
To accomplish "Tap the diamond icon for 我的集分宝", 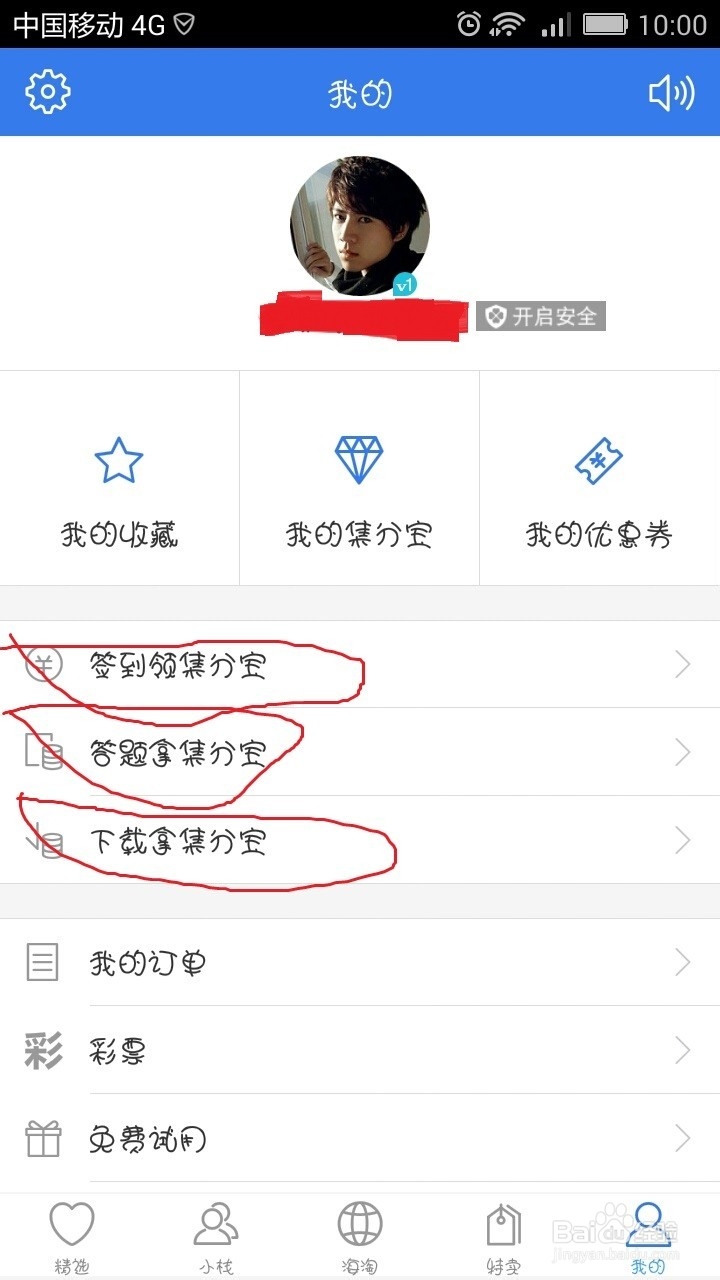I will pos(359,458).
